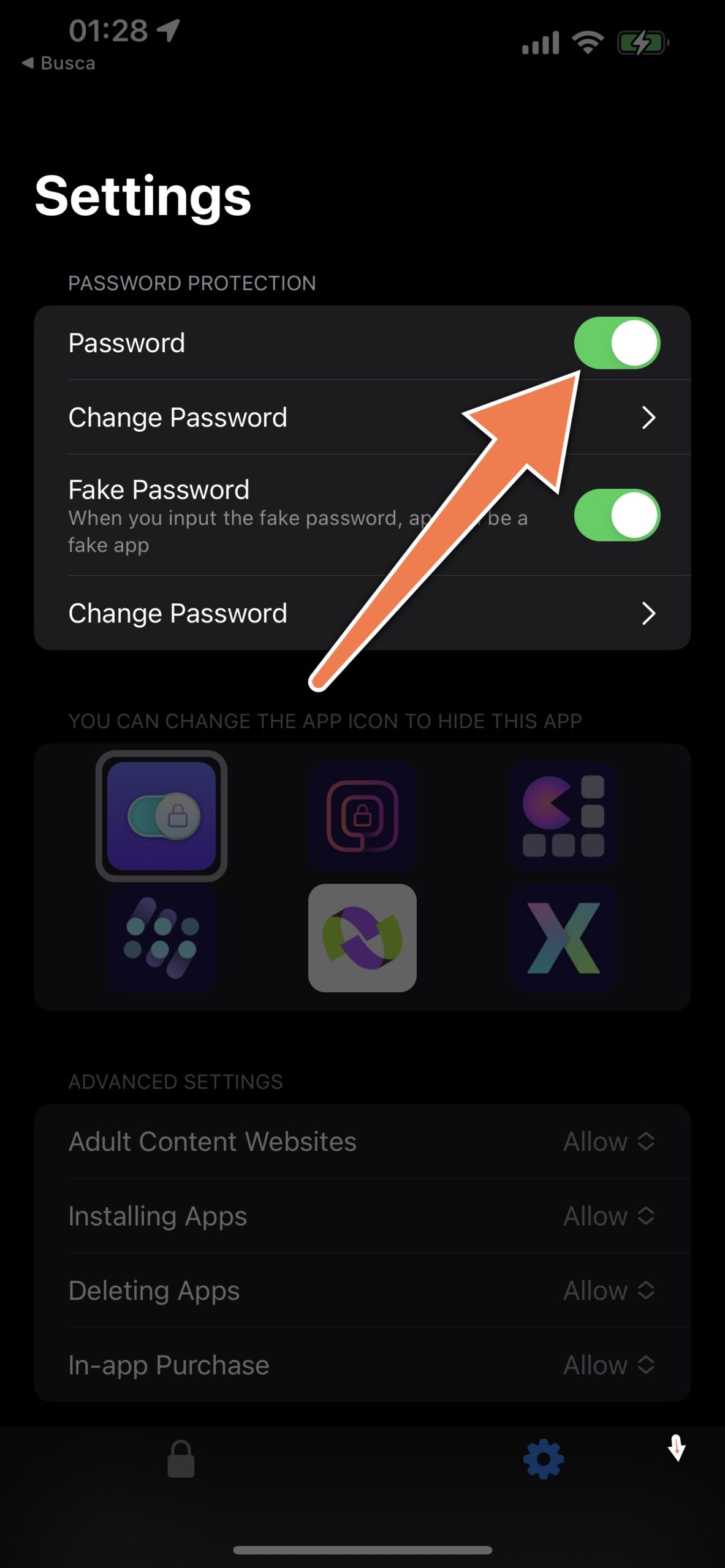Viewport: 725px width, 1568px height.
Task: Choose the green and purple swirl icon
Action: [362, 938]
